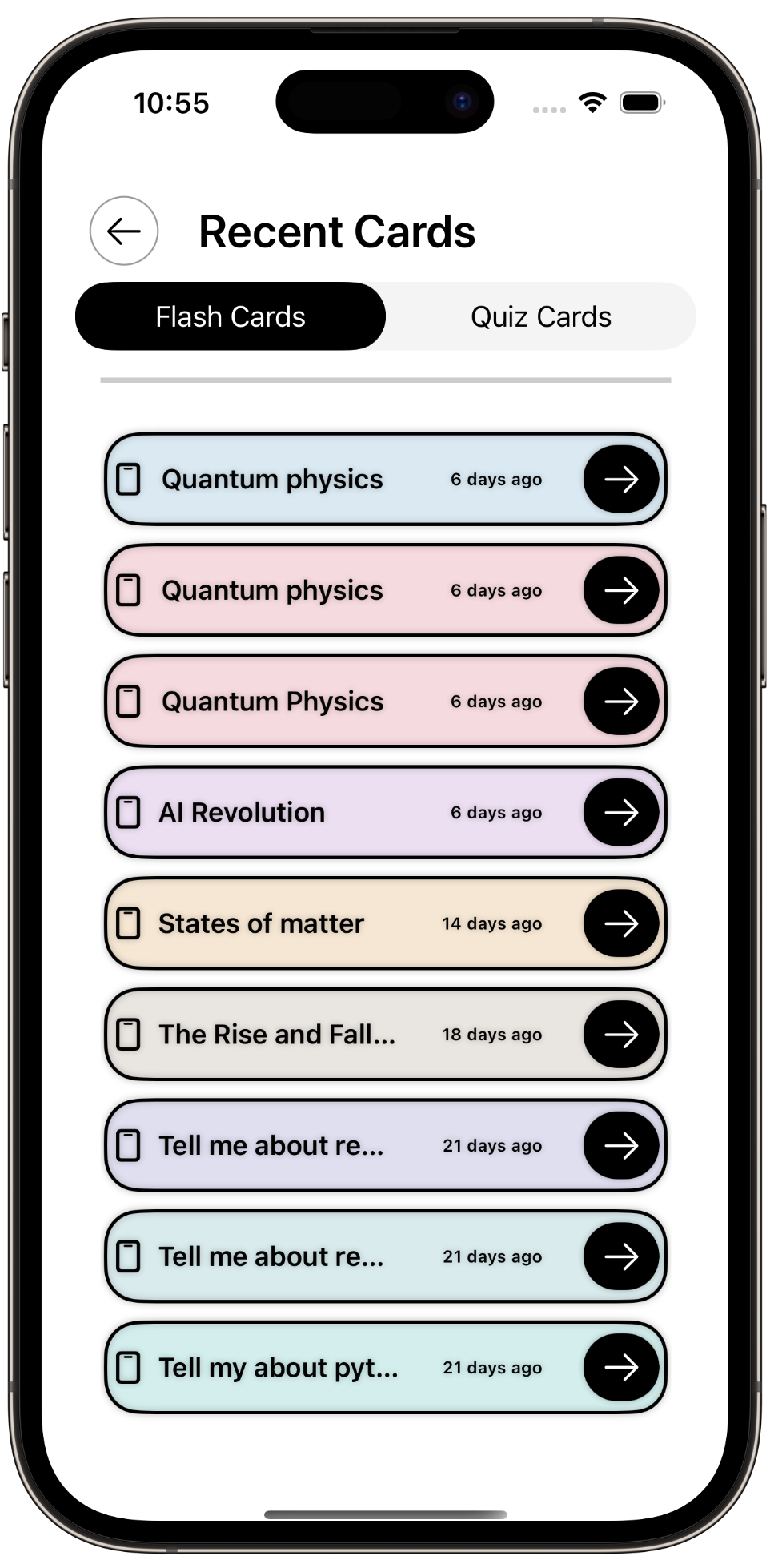The image size is (774, 1568).
Task: Open the blue Quantum physics card
Action: [x=620, y=480]
